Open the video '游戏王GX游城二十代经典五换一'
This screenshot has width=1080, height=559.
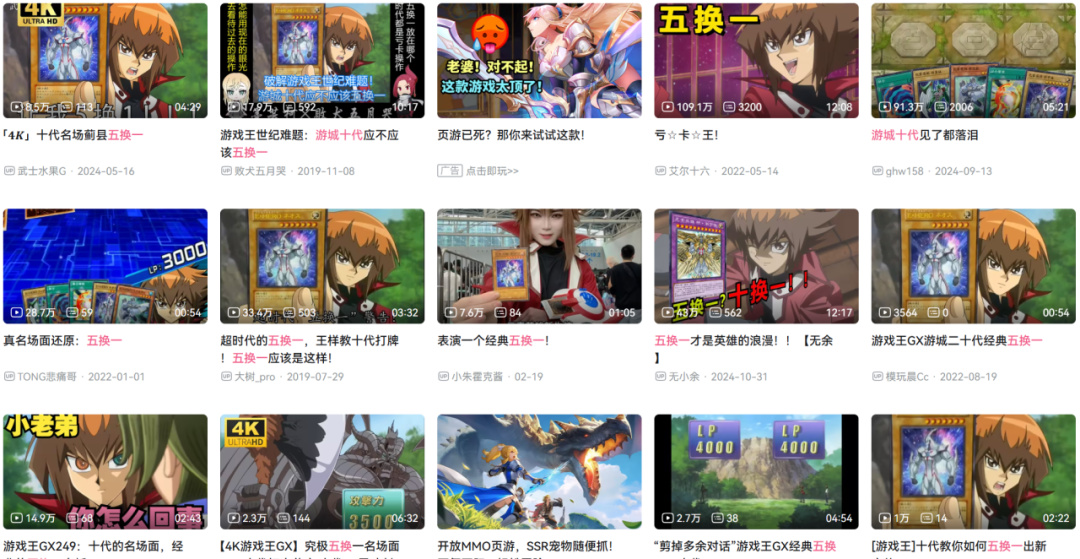point(956,341)
